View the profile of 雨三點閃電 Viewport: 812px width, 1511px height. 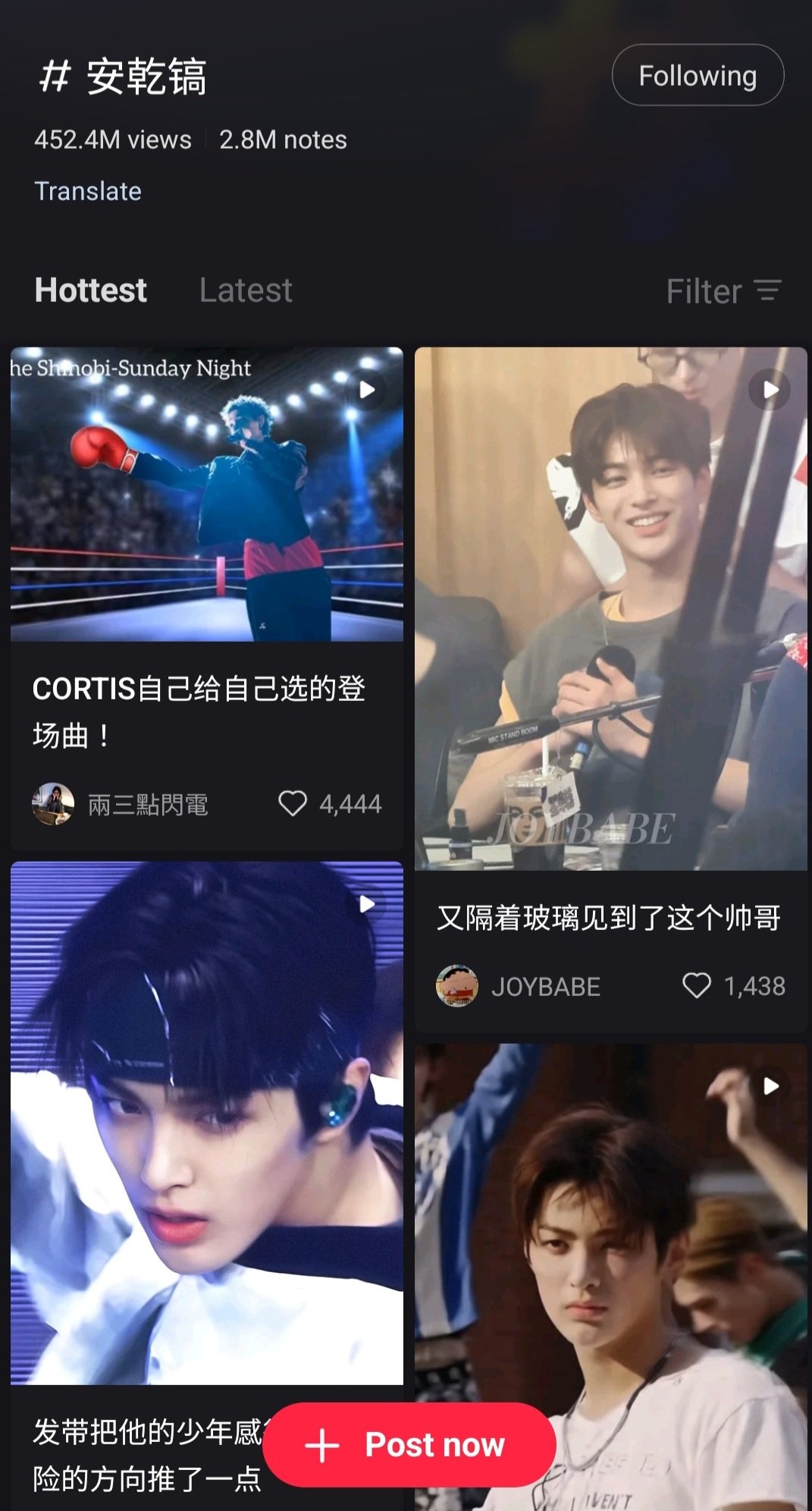pos(53,804)
